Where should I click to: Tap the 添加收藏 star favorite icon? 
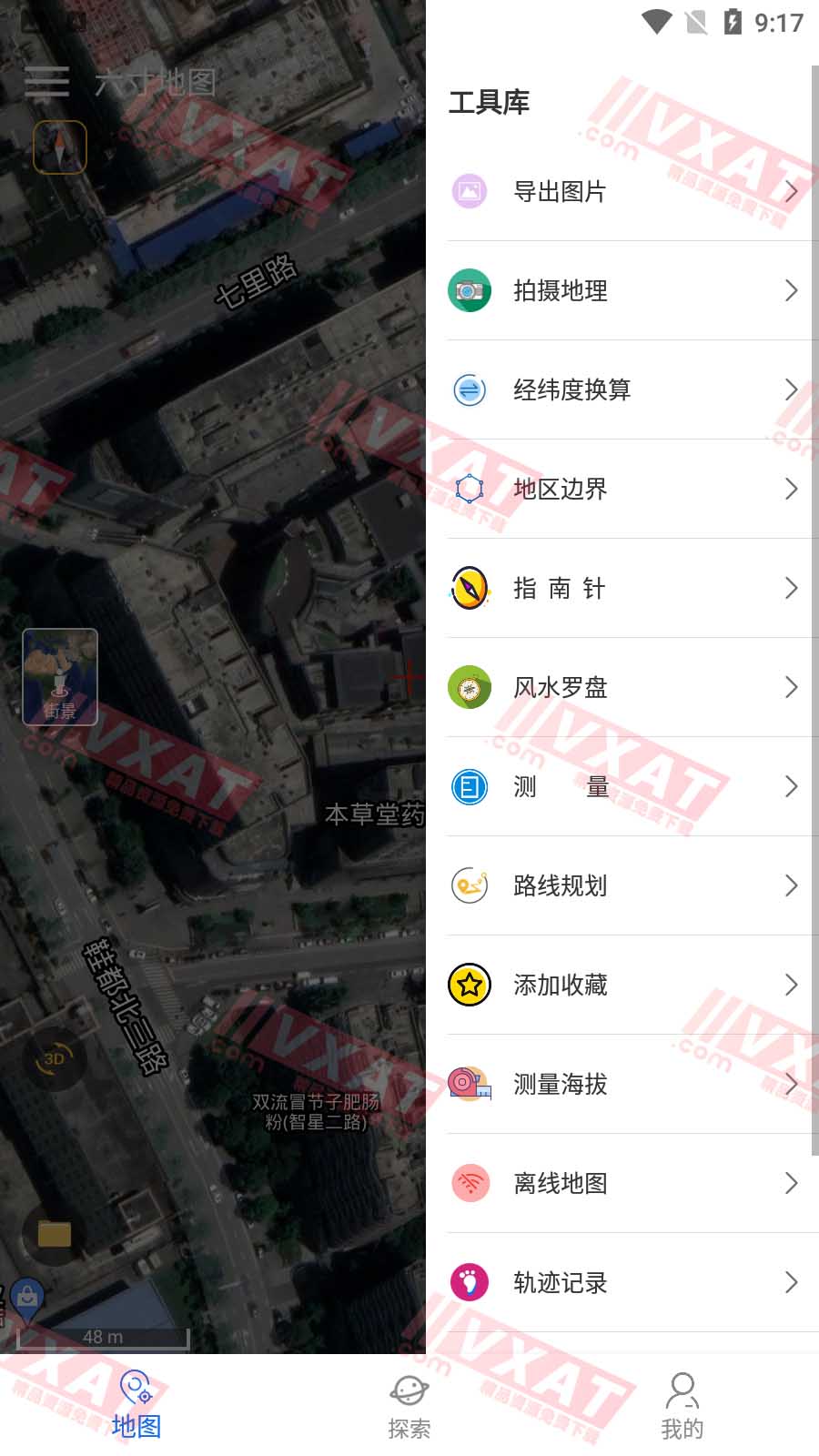469,986
